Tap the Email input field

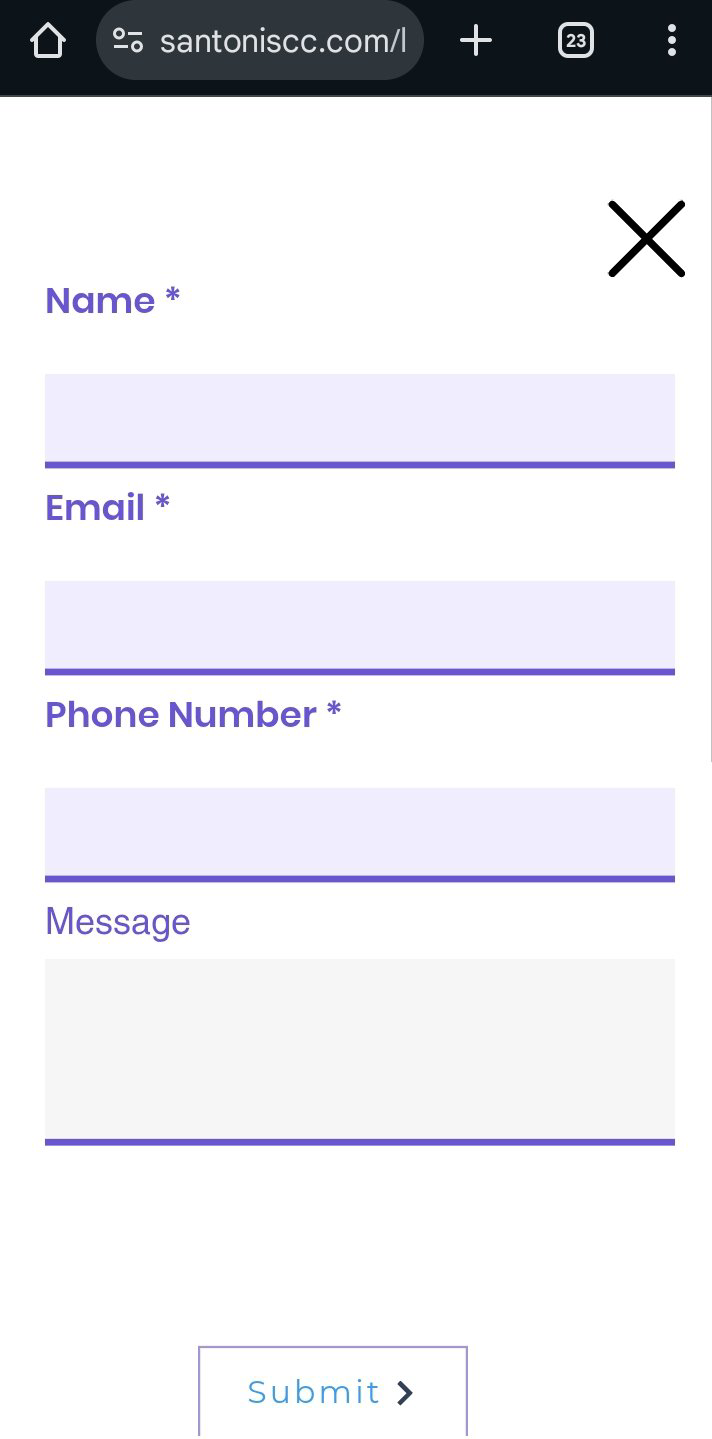point(360,625)
